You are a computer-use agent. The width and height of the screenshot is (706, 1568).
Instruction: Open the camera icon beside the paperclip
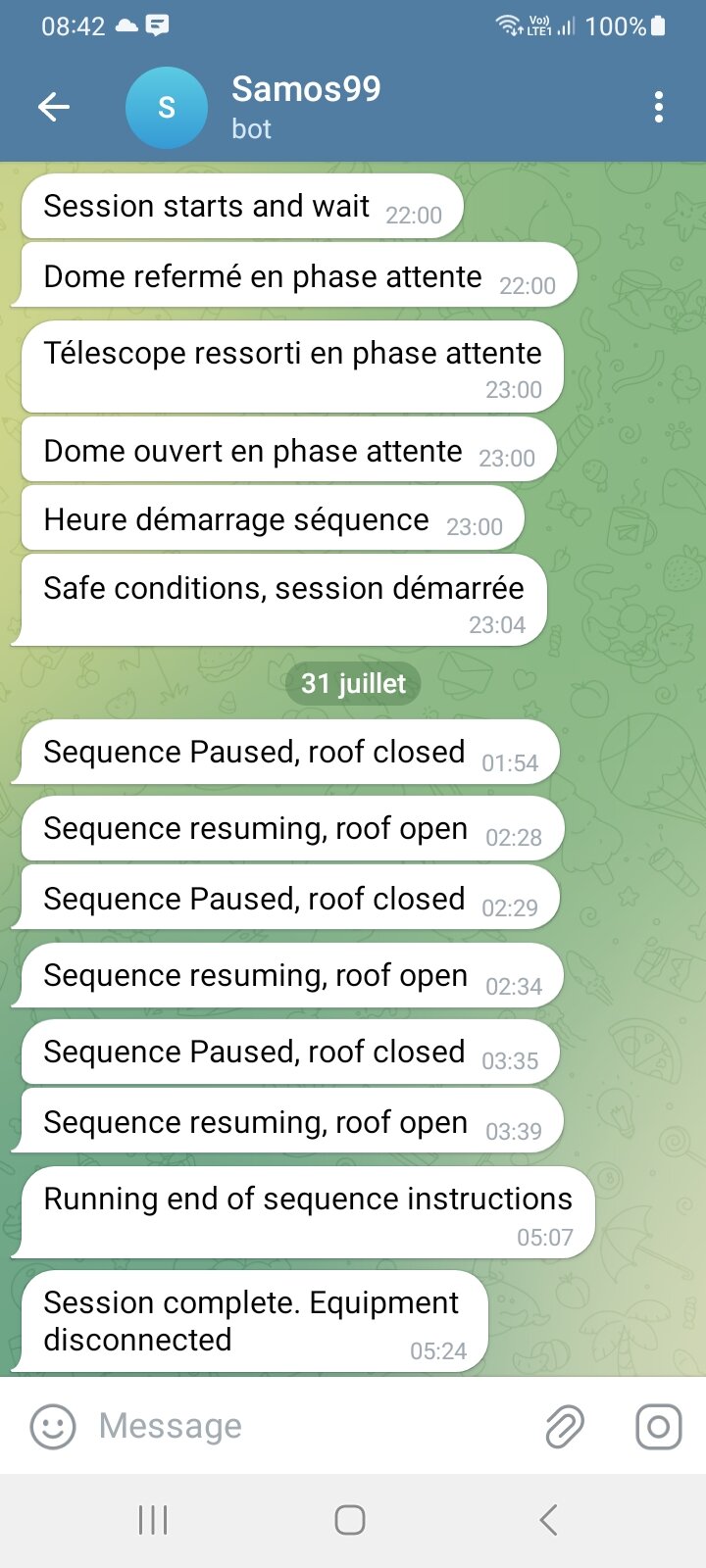[658, 1426]
